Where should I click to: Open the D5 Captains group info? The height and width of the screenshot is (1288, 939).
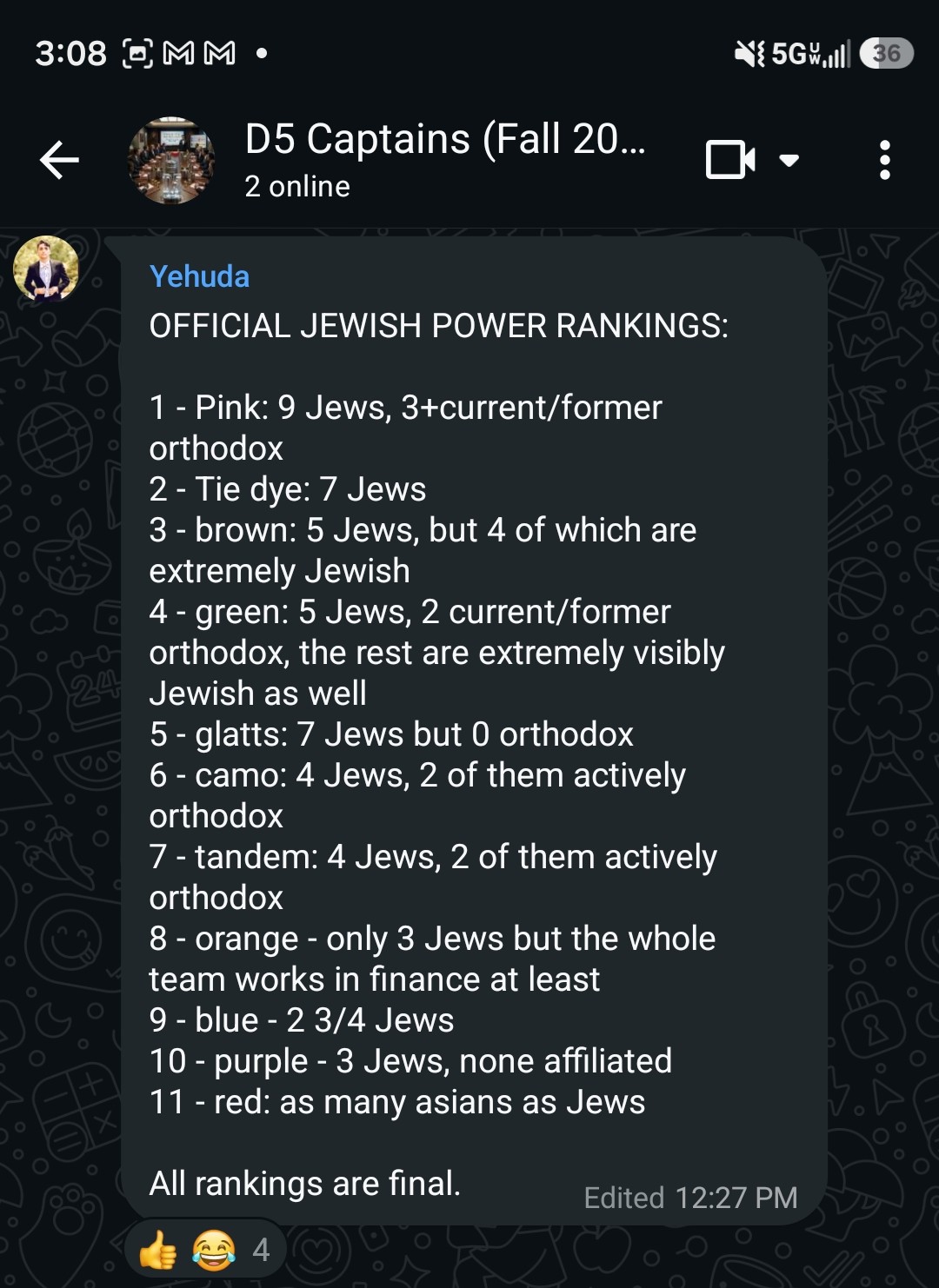pos(444,160)
